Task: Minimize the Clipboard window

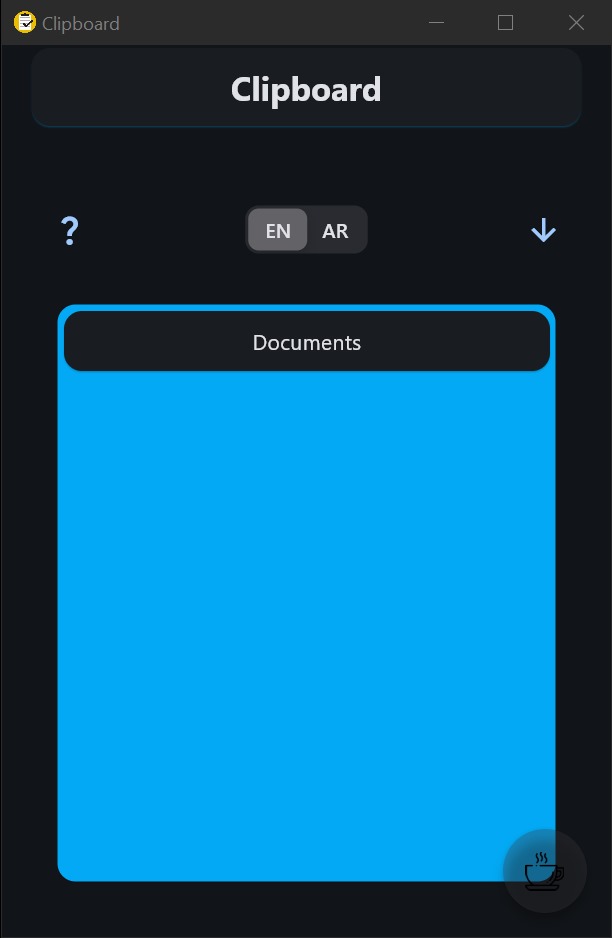Action: [x=436, y=22]
